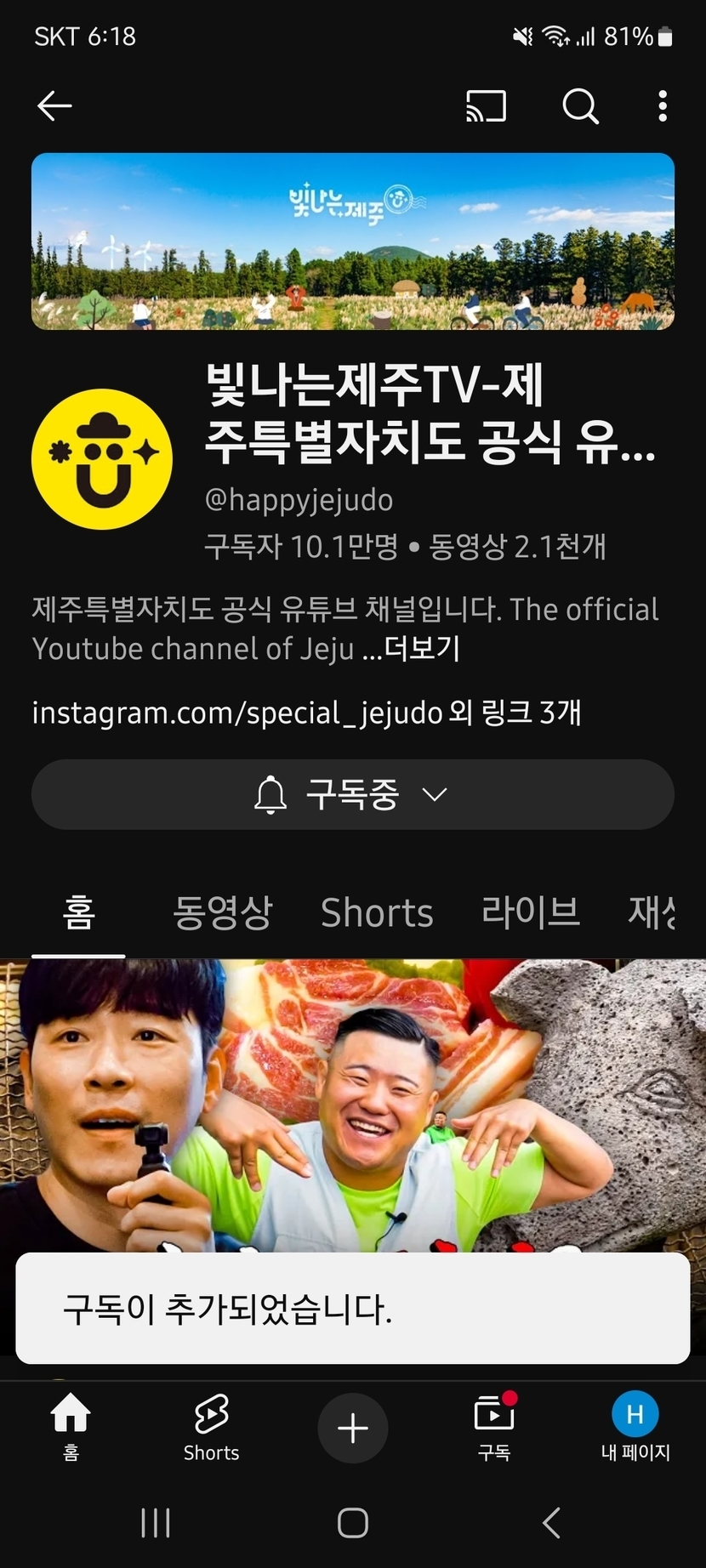Screen dimensions: 706x1568
Task: Tap the plus create button
Action: tap(352, 1428)
